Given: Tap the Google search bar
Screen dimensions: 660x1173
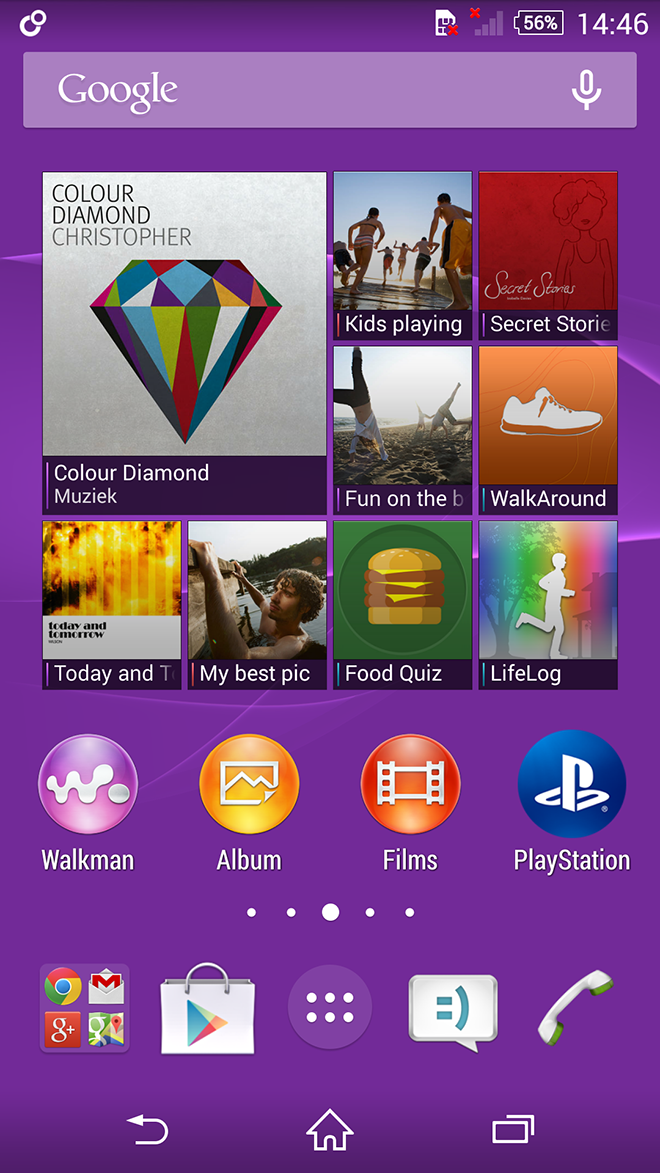Looking at the screenshot, I should click(330, 90).
